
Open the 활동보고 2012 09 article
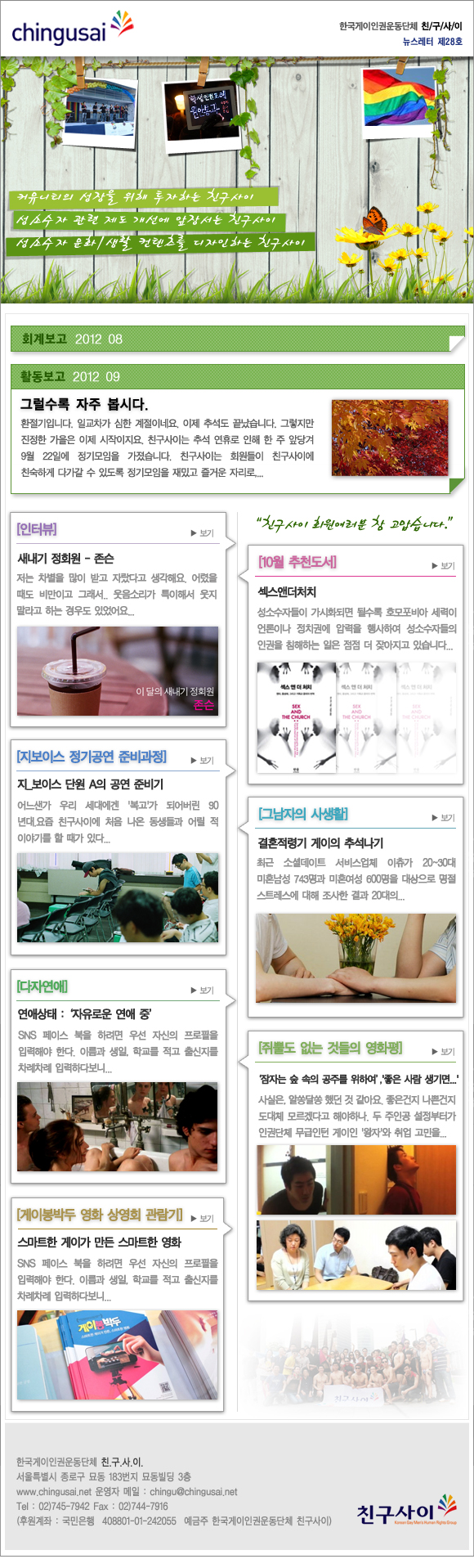[x=237, y=429]
